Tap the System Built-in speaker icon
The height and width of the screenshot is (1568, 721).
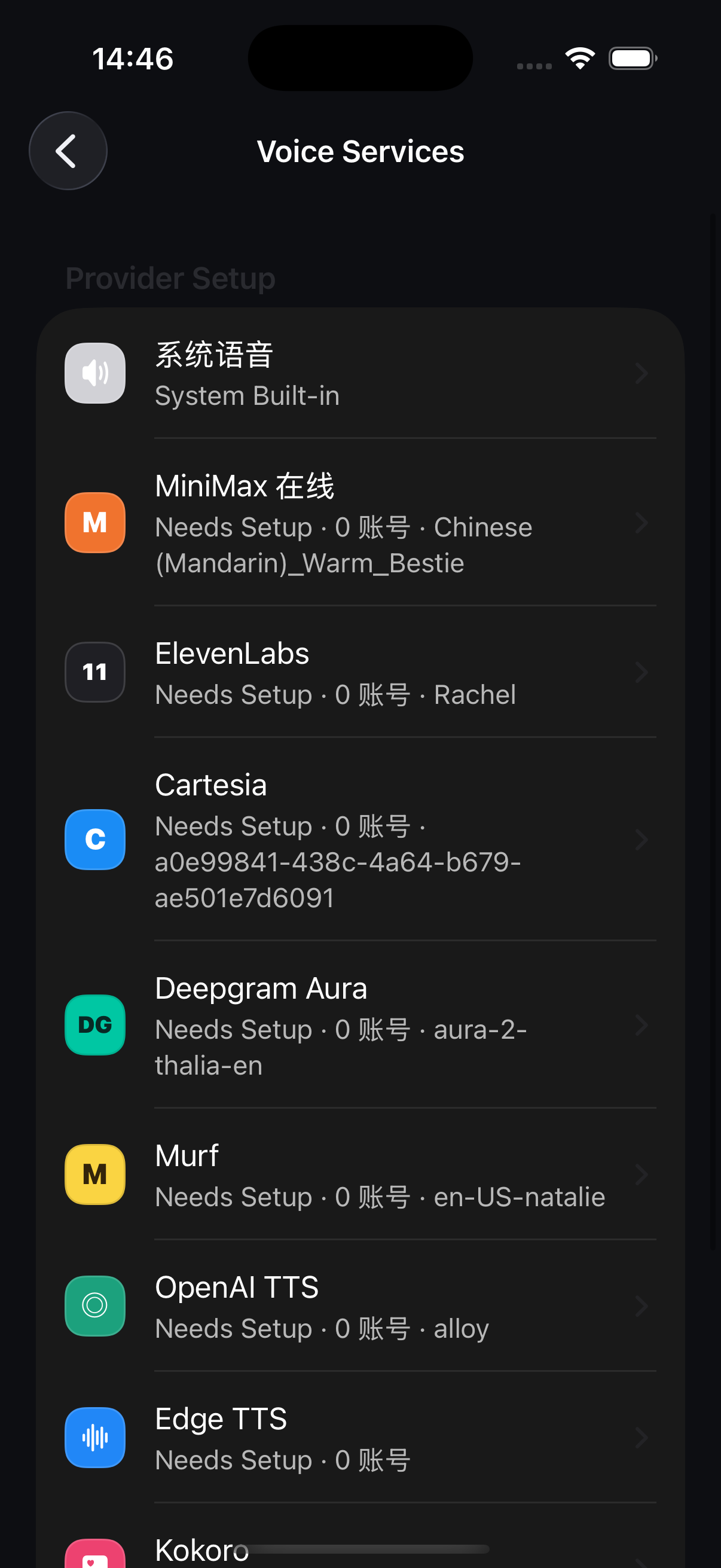click(94, 373)
